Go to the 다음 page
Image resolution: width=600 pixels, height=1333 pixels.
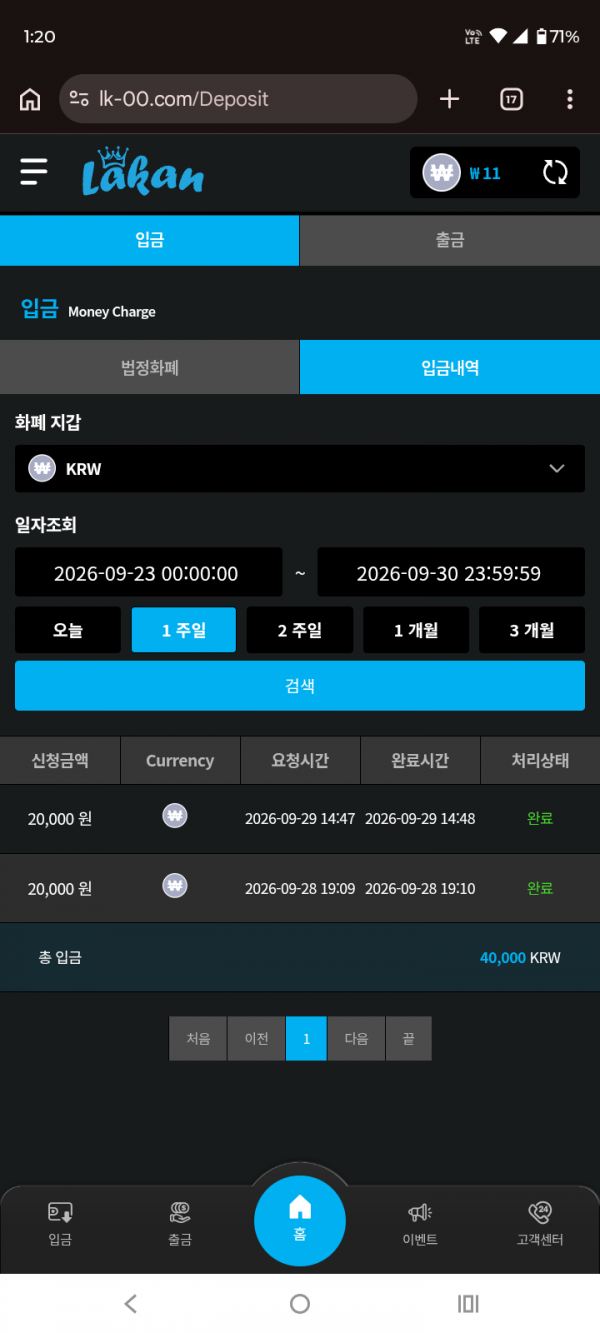(x=357, y=1039)
